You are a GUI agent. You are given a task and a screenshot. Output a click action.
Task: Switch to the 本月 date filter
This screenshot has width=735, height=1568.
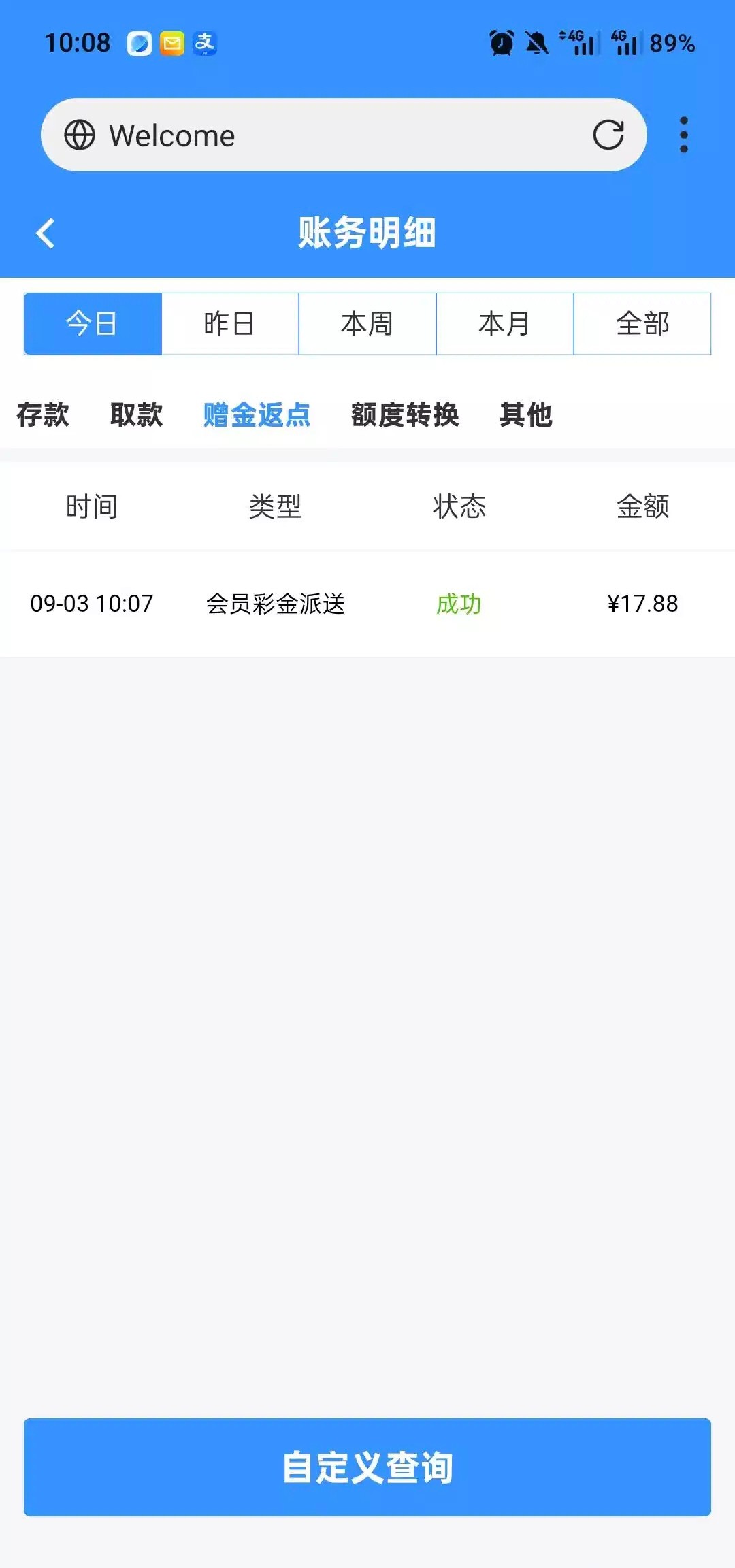pyautogui.click(x=505, y=324)
